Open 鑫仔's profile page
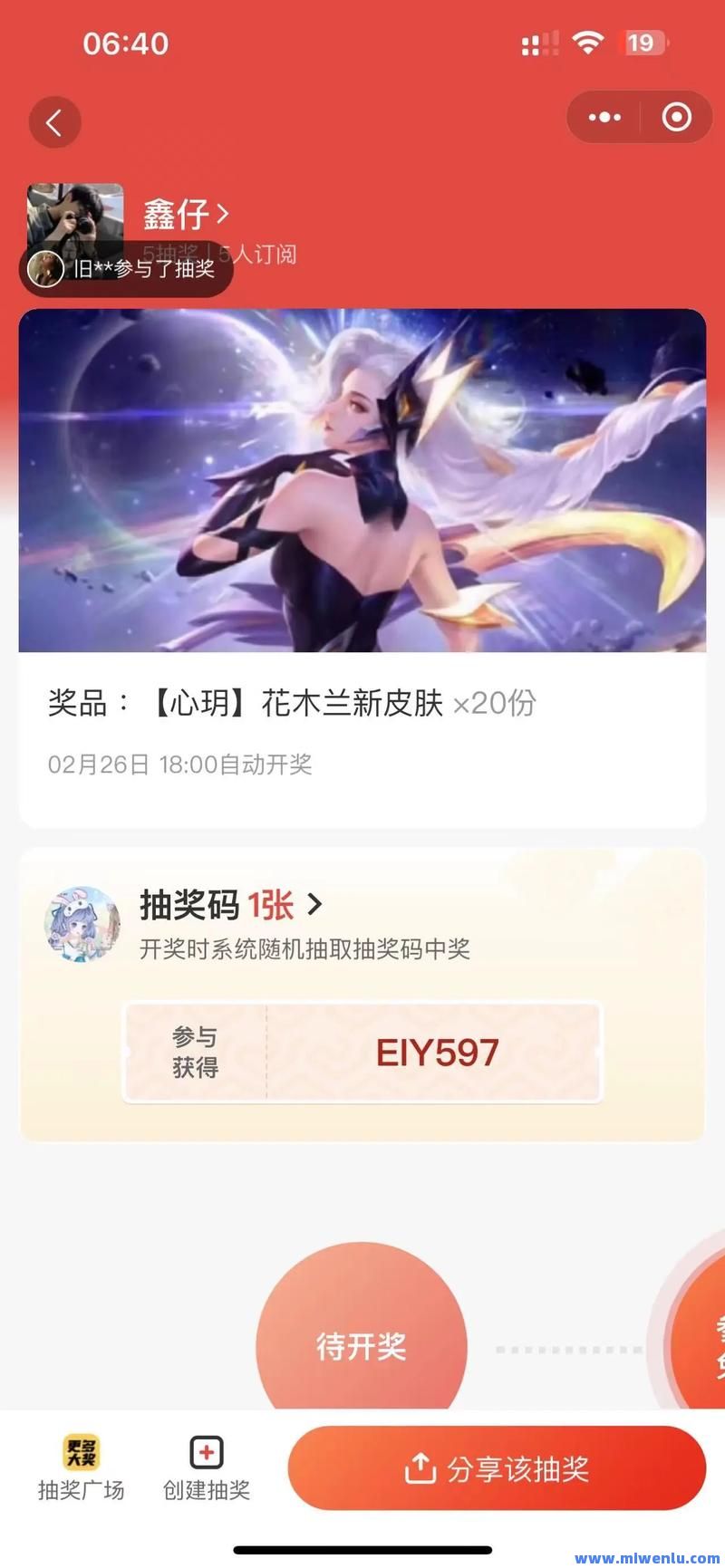Viewport: 725px width, 1568px height. point(186,215)
